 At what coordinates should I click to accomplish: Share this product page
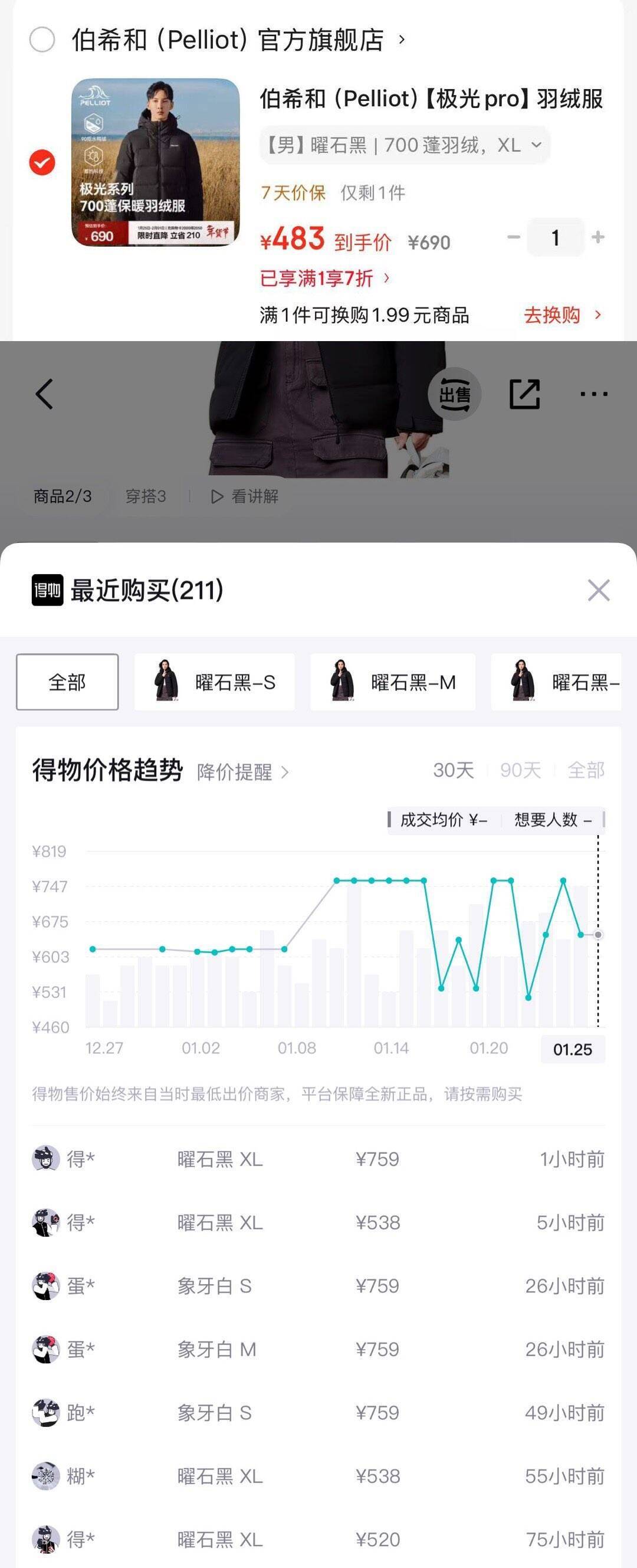click(524, 394)
